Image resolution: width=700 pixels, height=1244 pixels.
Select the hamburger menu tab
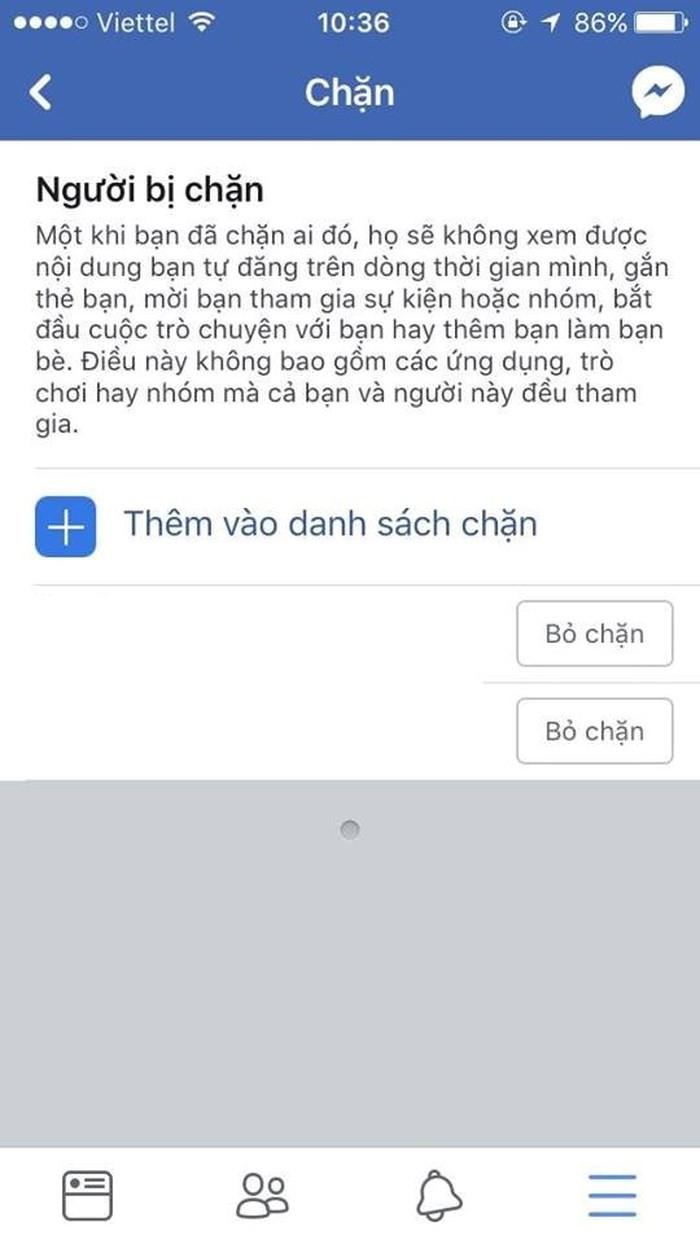612,1195
